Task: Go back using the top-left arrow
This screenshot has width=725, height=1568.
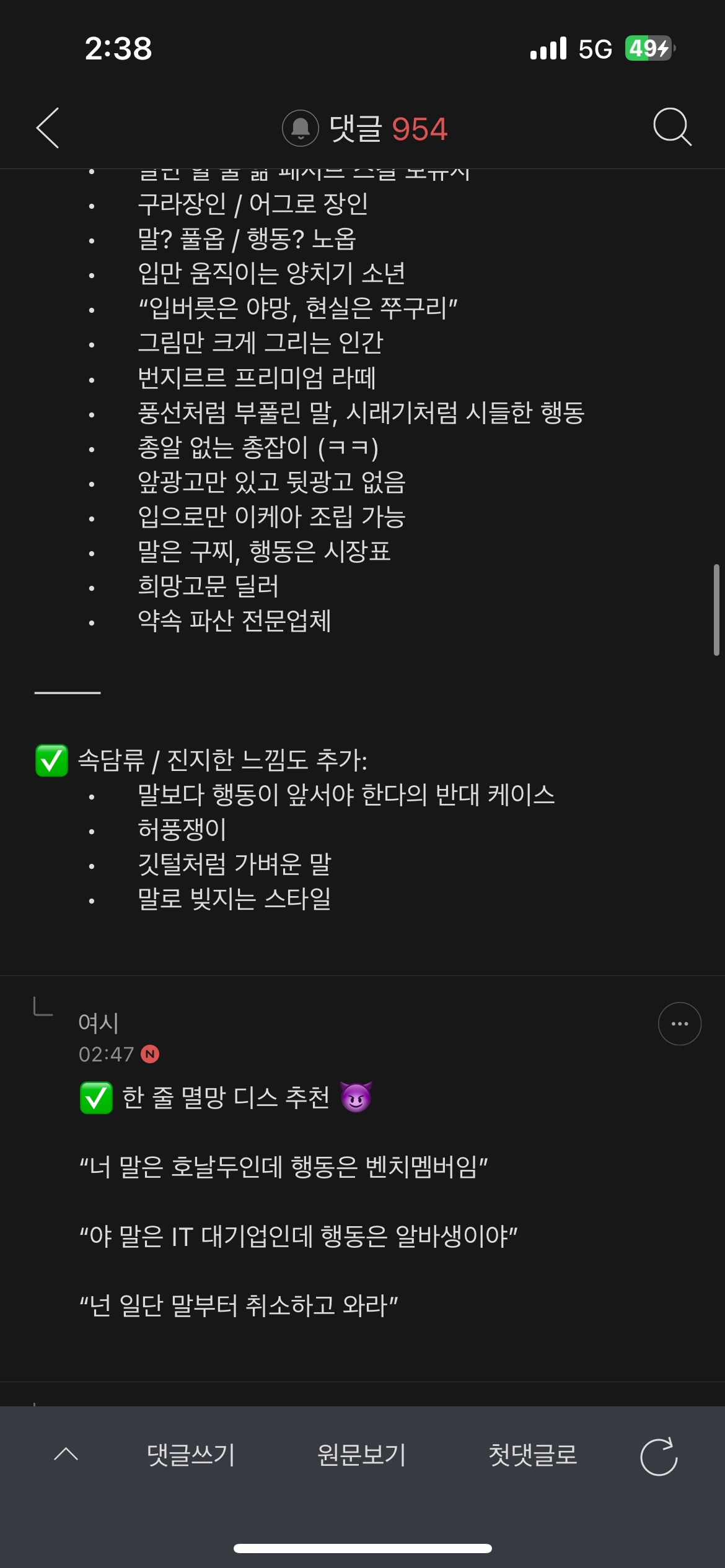Action: (48, 128)
